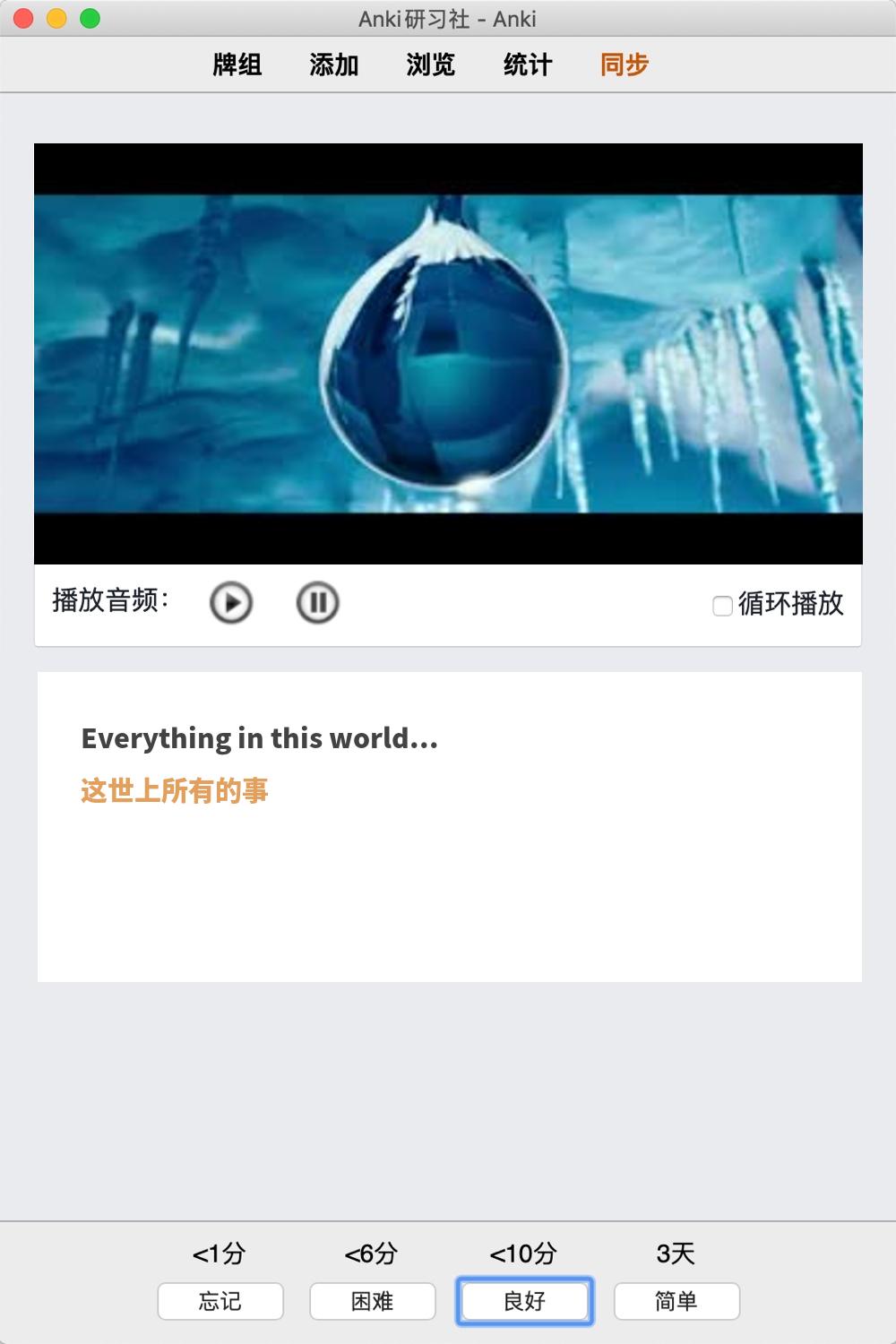View 统计 statistics
This screenshot has height=1344, width=896.
coord(528,65)
